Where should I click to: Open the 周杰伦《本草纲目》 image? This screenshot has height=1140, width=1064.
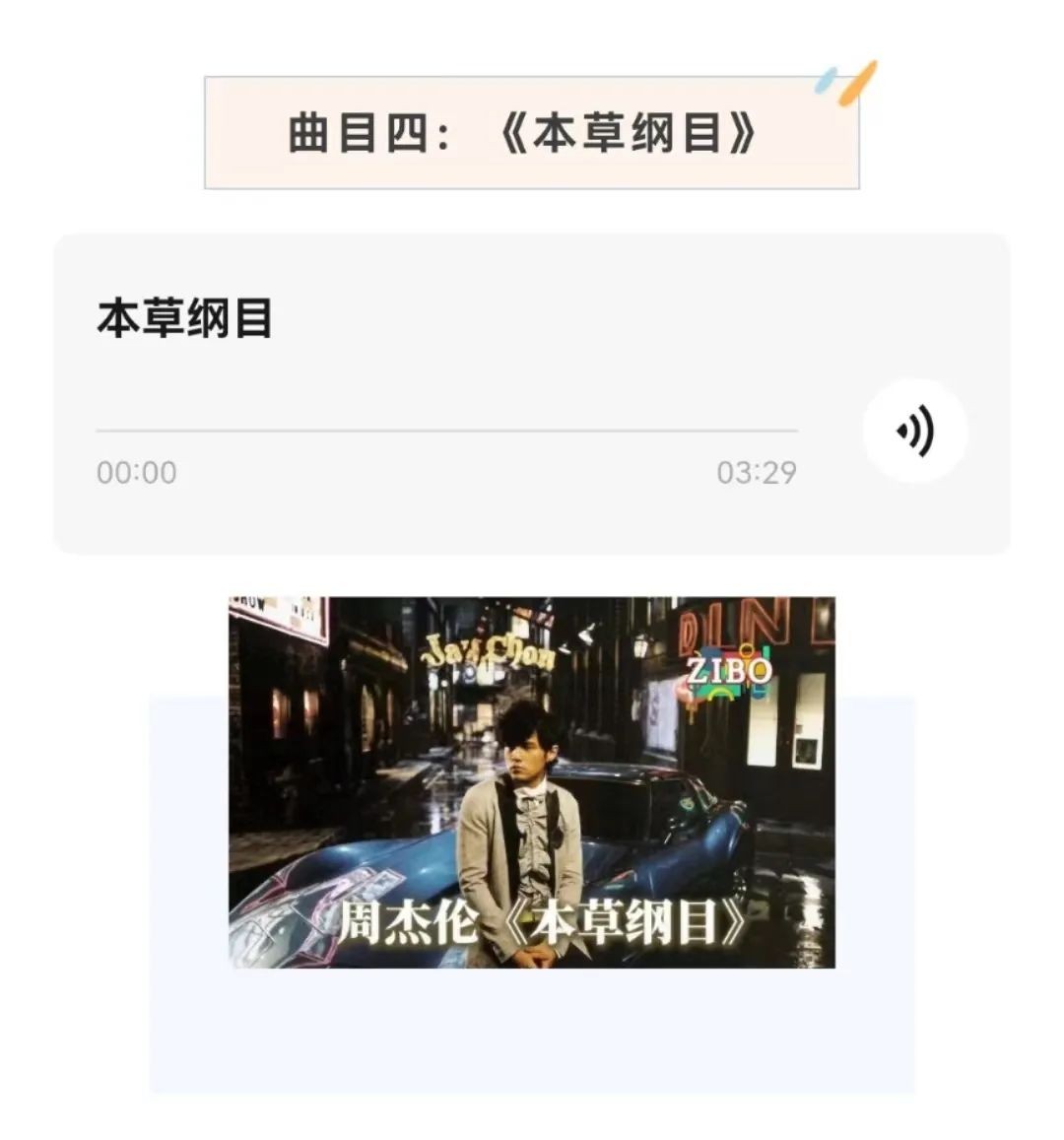pyautogui.click(x=532, y=782)
